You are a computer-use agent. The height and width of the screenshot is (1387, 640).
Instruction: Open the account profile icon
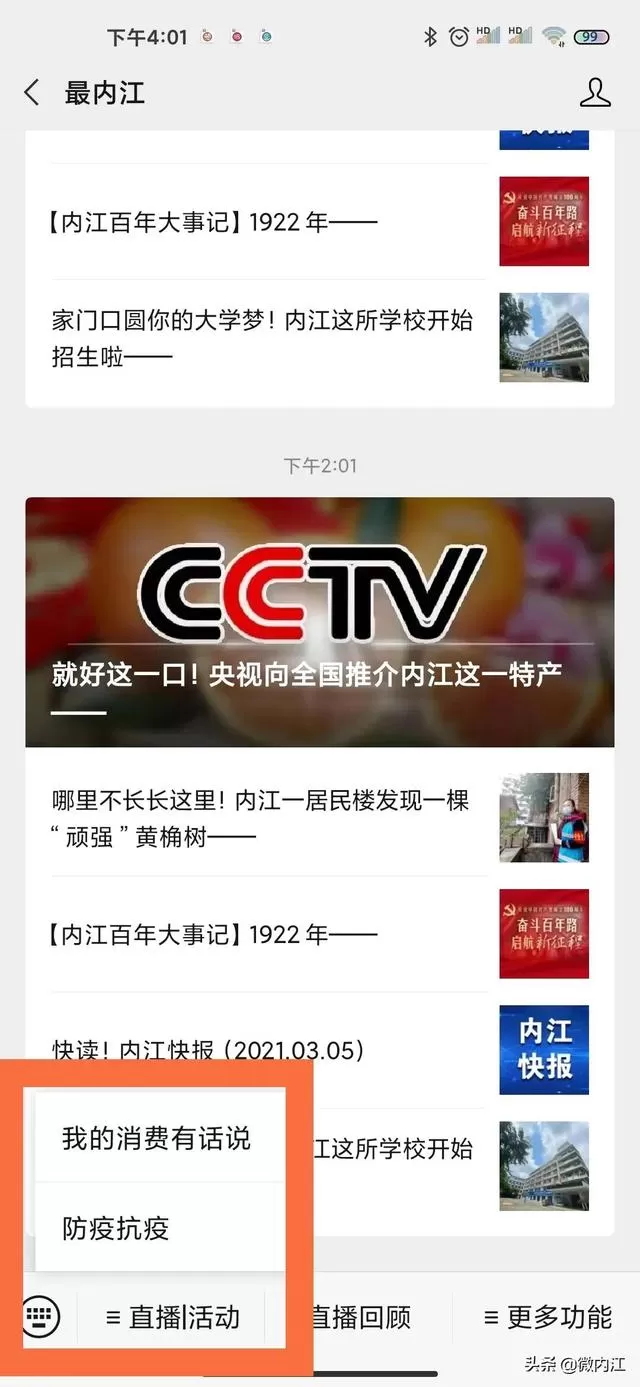click(595, 93)
